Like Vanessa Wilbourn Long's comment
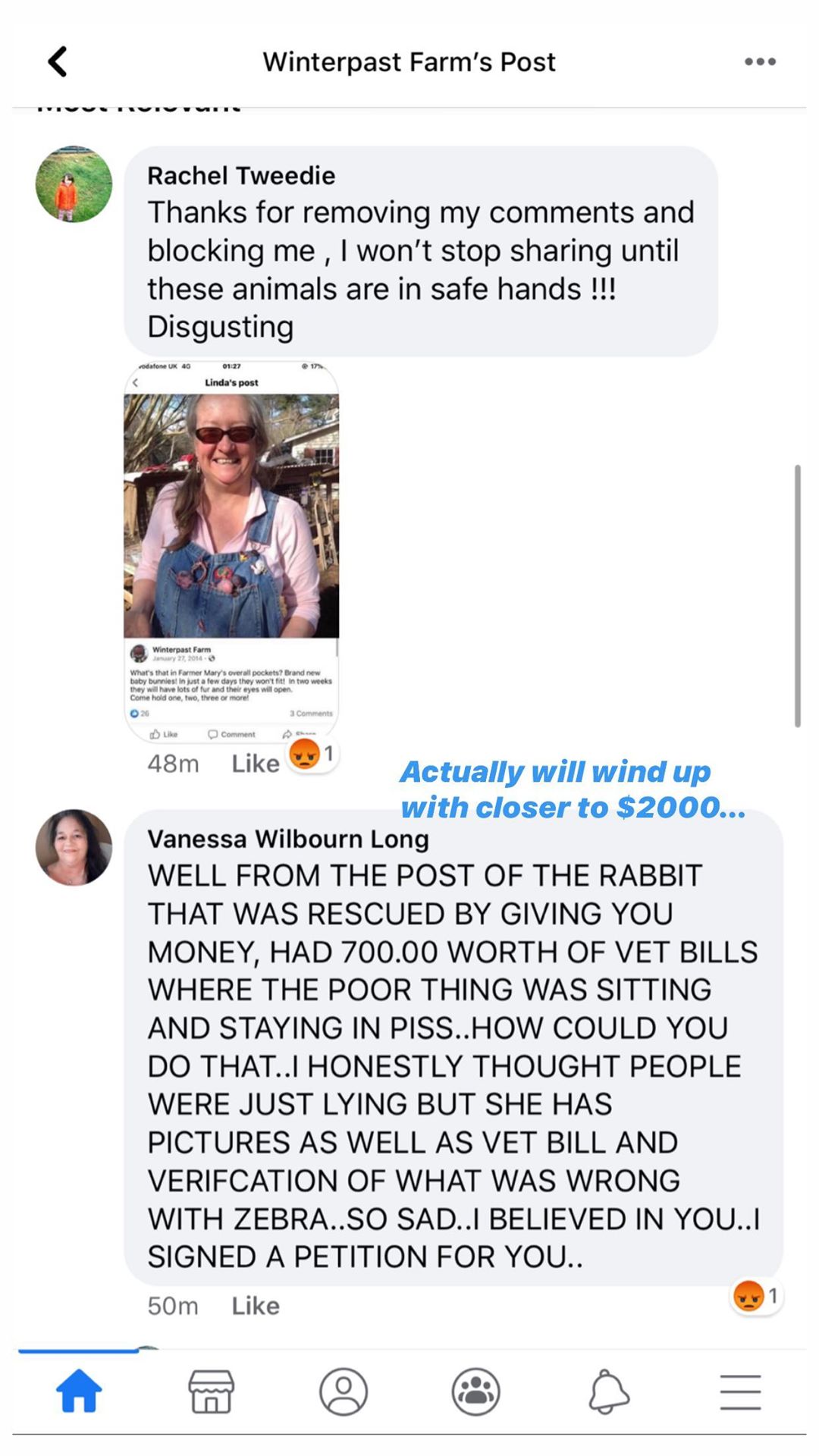This screenshot has width=819, height=1456. pyautogui.click(x=255, y=1305)
